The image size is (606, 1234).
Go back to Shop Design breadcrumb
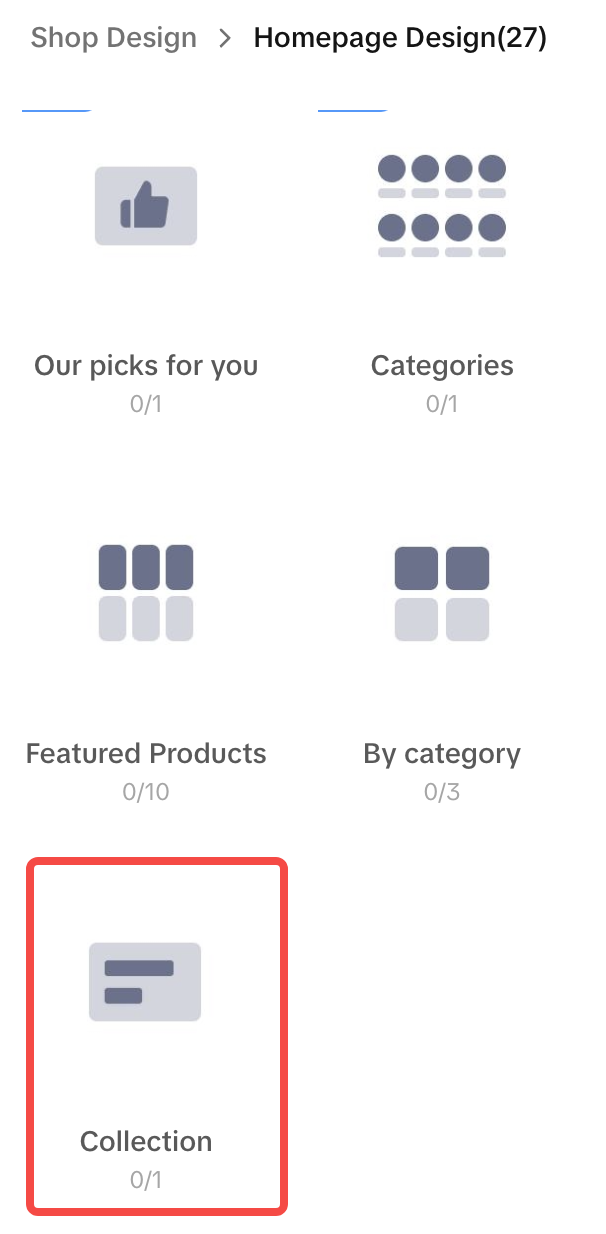click(x=113, y=39)
